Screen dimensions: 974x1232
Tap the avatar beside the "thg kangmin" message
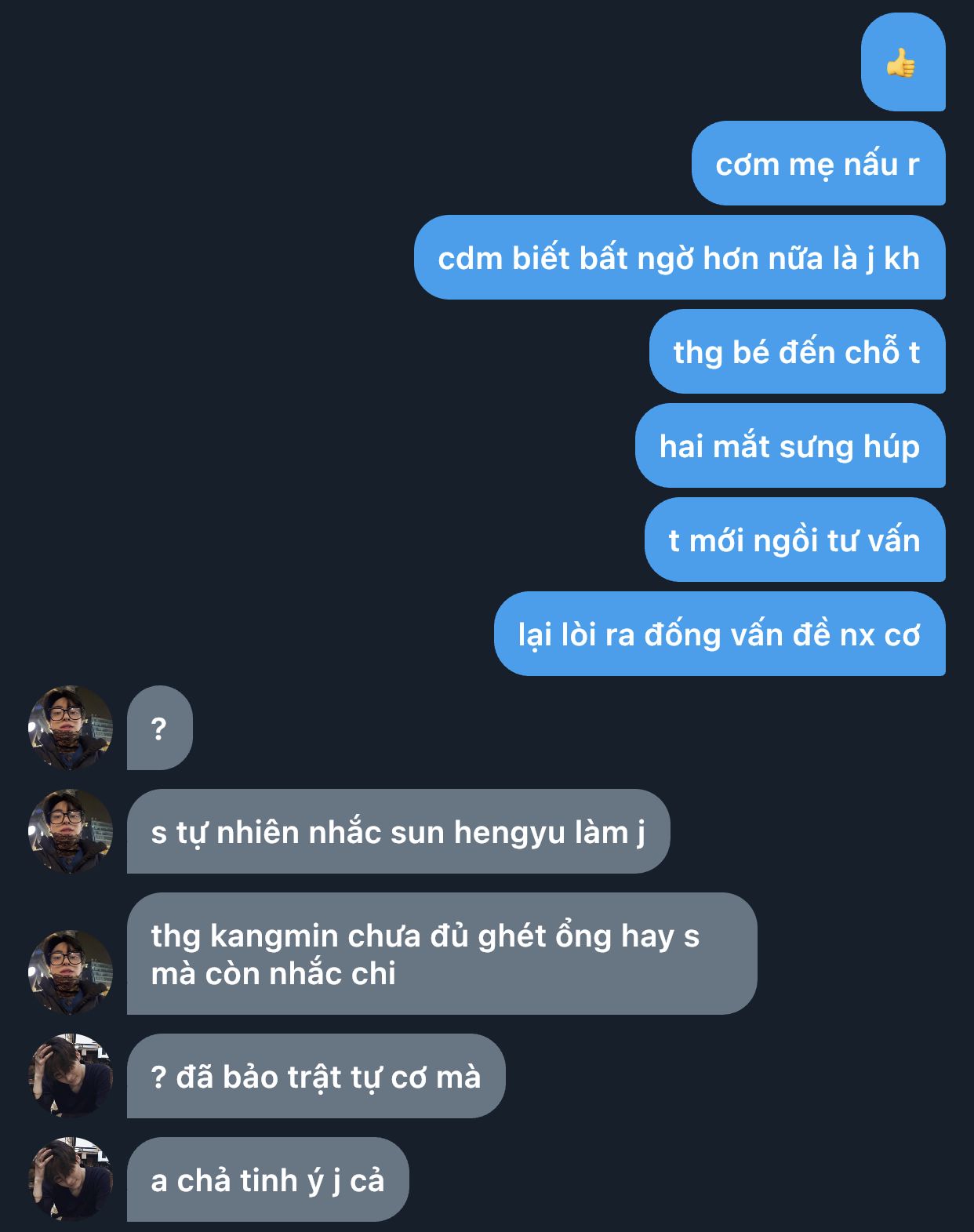[x=71, y=972]
